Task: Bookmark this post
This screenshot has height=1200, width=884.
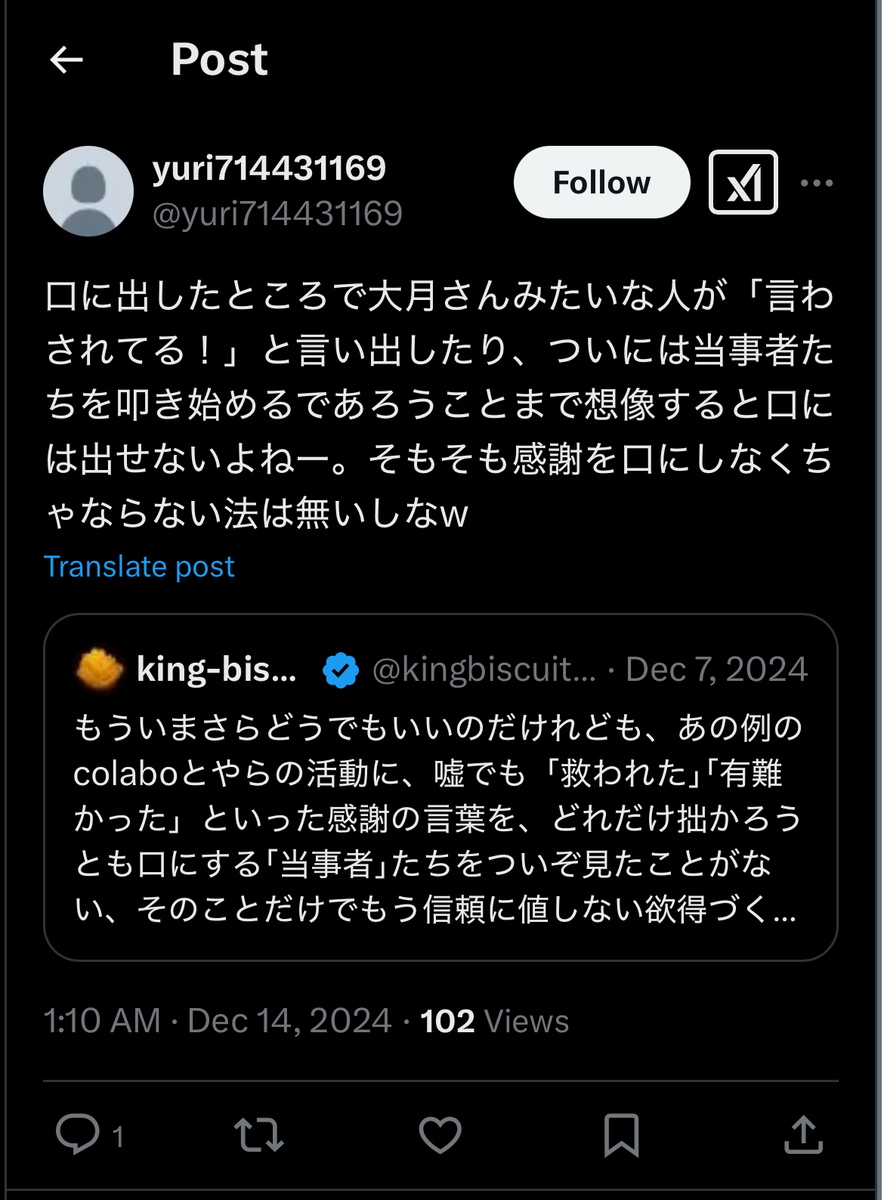Action: (x=621, y=1134)
